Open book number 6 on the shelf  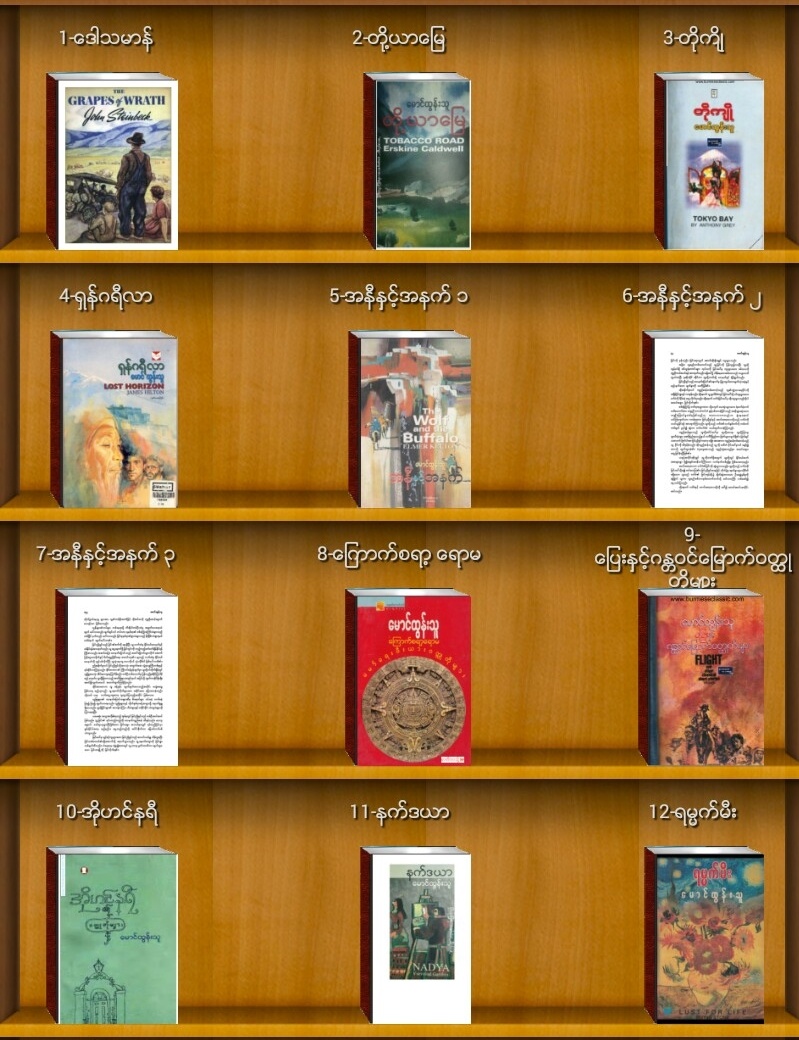point(704,420)
